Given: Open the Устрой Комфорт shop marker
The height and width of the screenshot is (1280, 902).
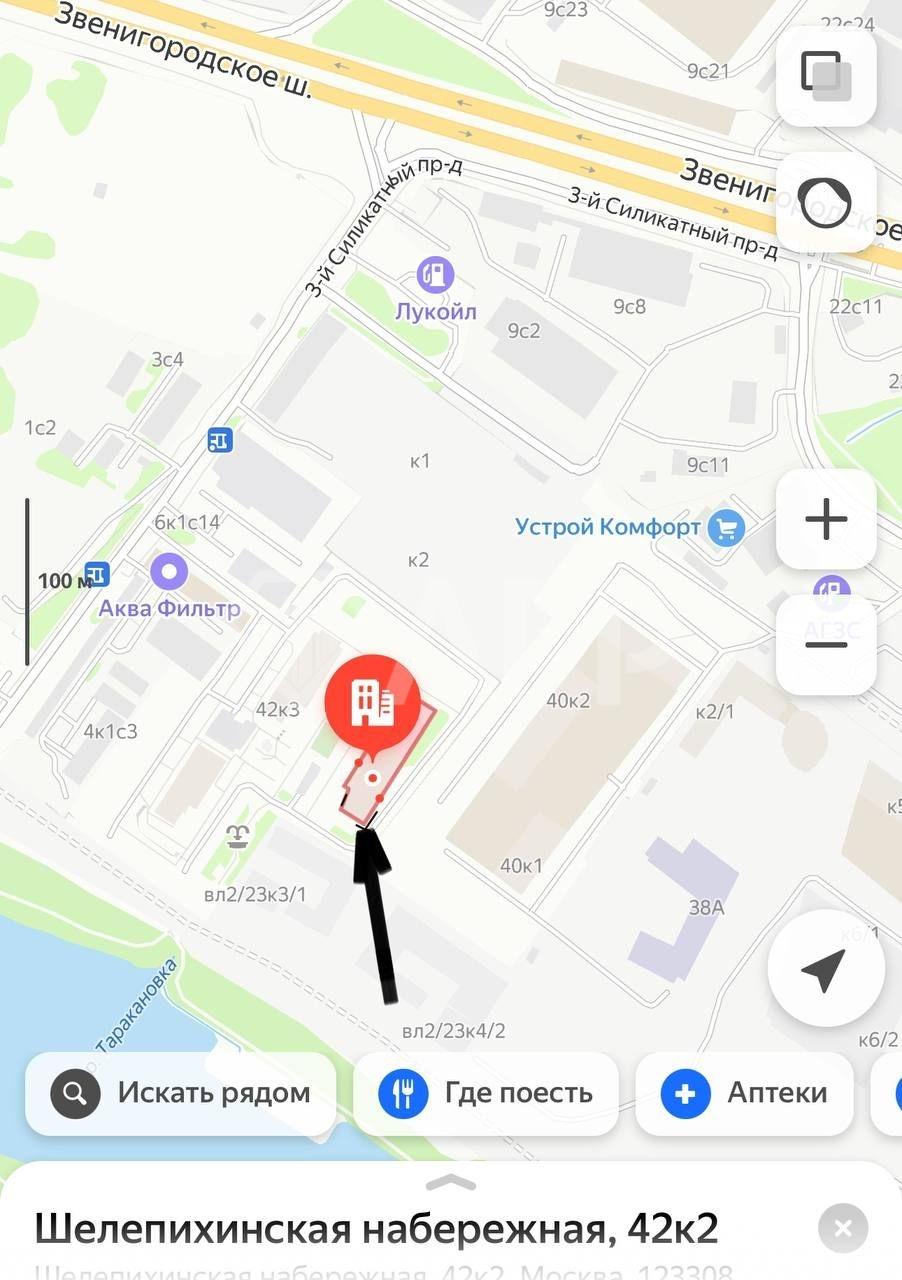Looking at the screenshot, I should point(726,526).
